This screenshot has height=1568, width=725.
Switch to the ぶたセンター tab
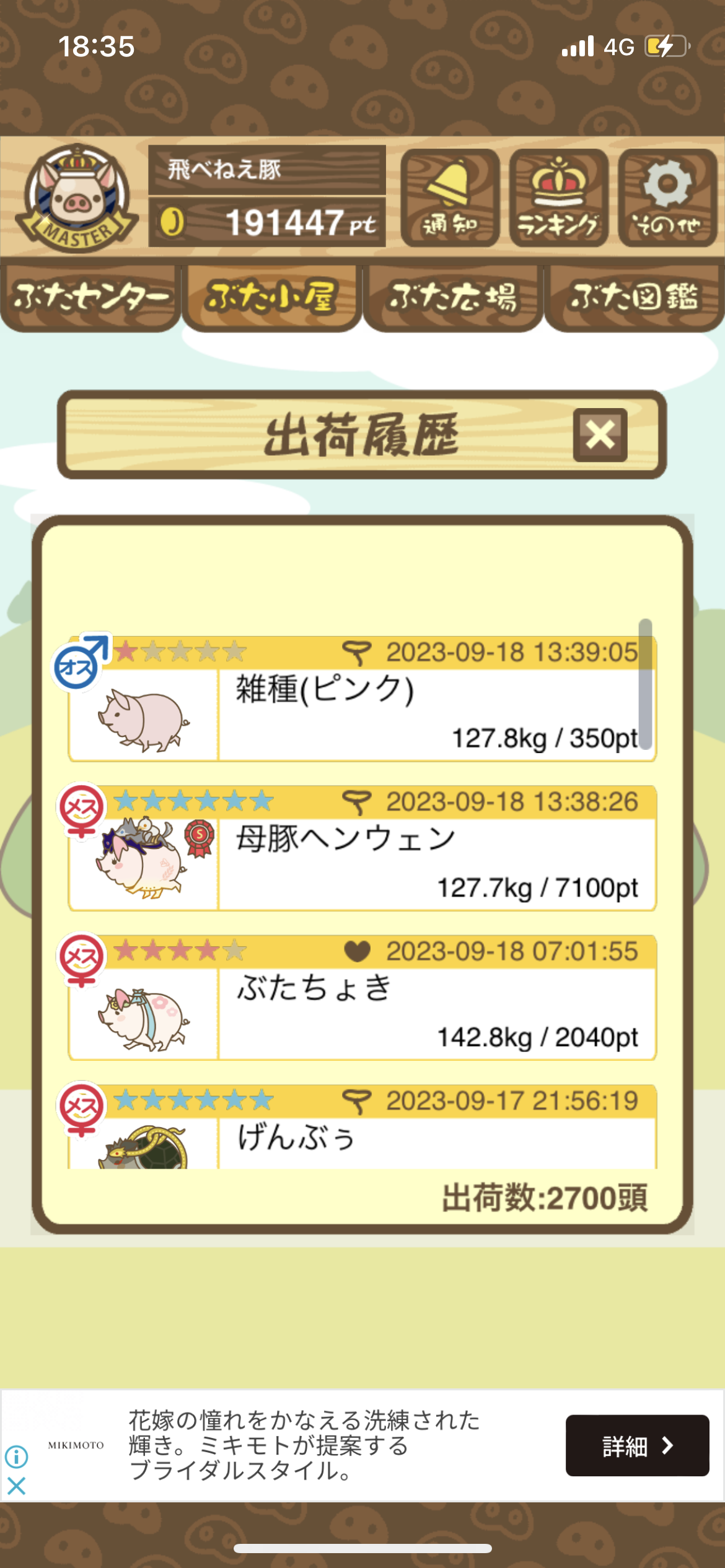coord(90,298)
